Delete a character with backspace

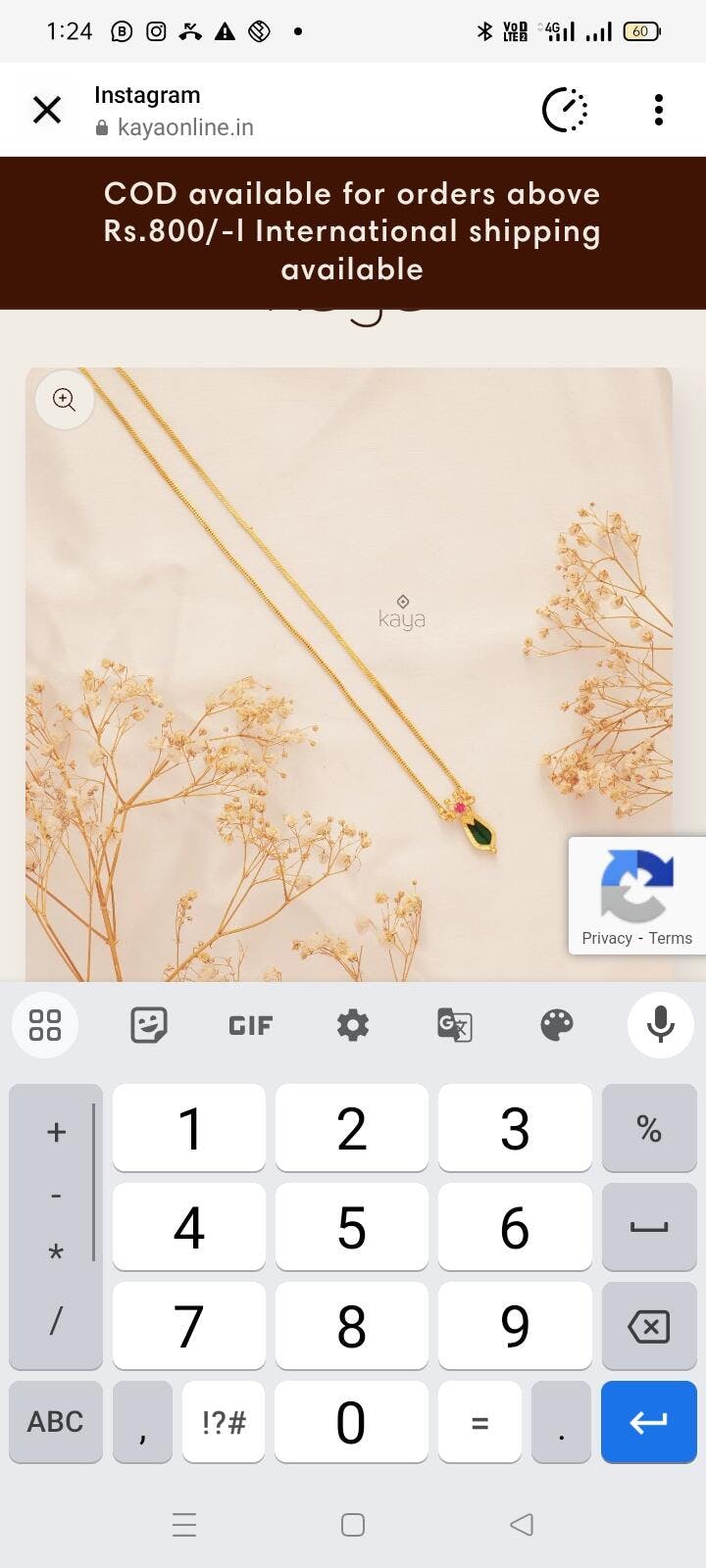click(648, 1326)
